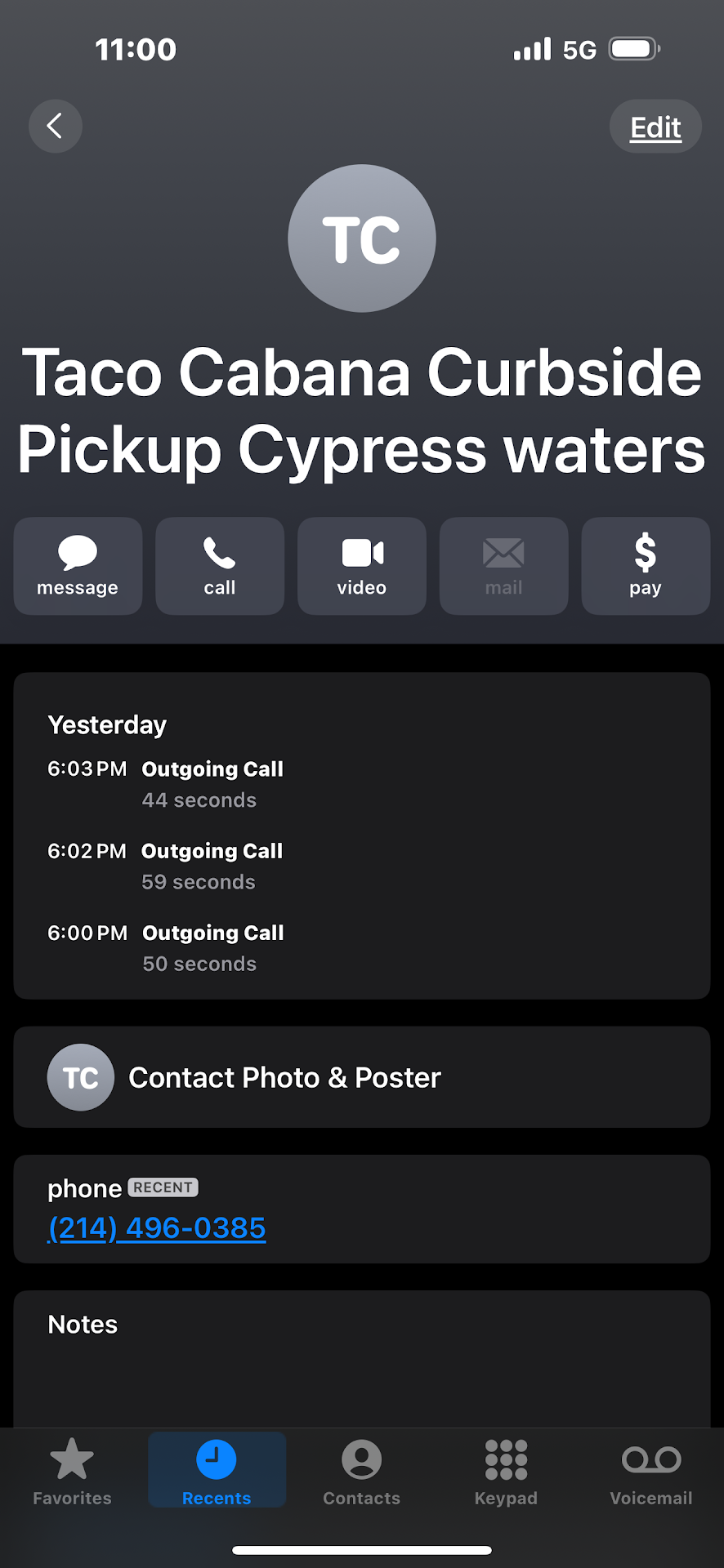Send a message to Taco Cabana
Image resolution: width=724 pixels, height=1568 pixels.
pos(78,566)
